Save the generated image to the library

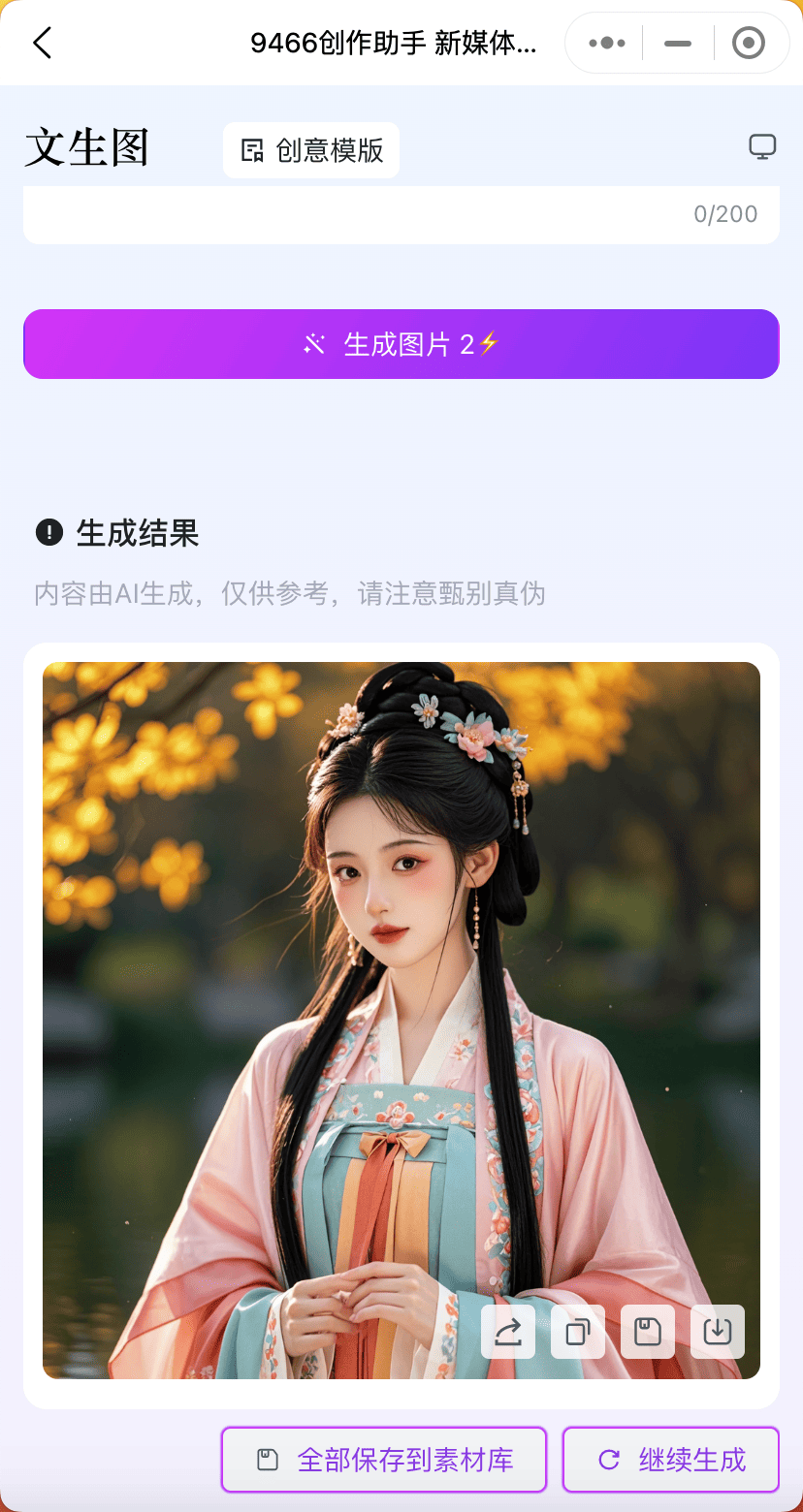(648, 1332)
